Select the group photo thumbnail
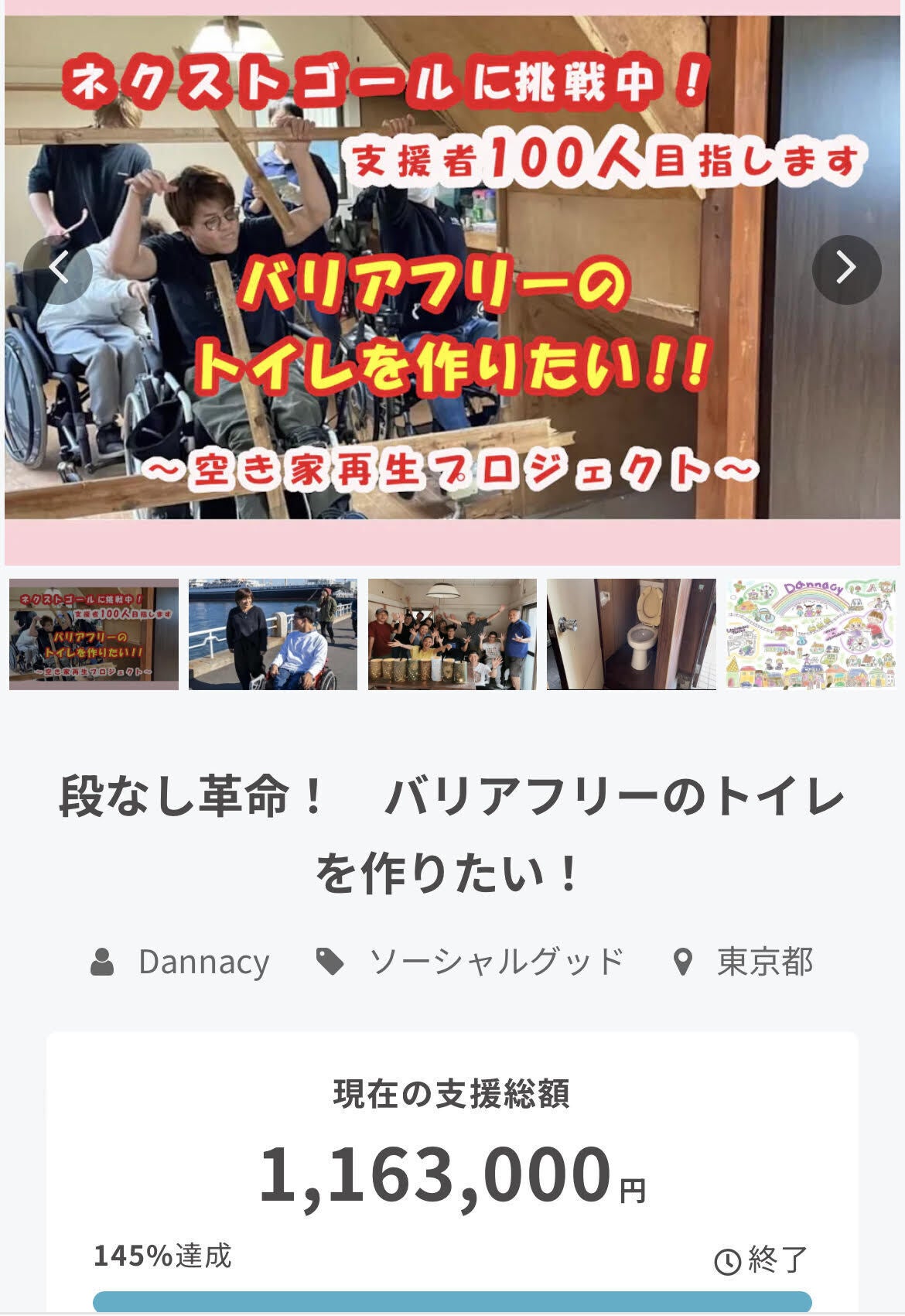This screenshot has height=1316, width=905. [452, 634]
